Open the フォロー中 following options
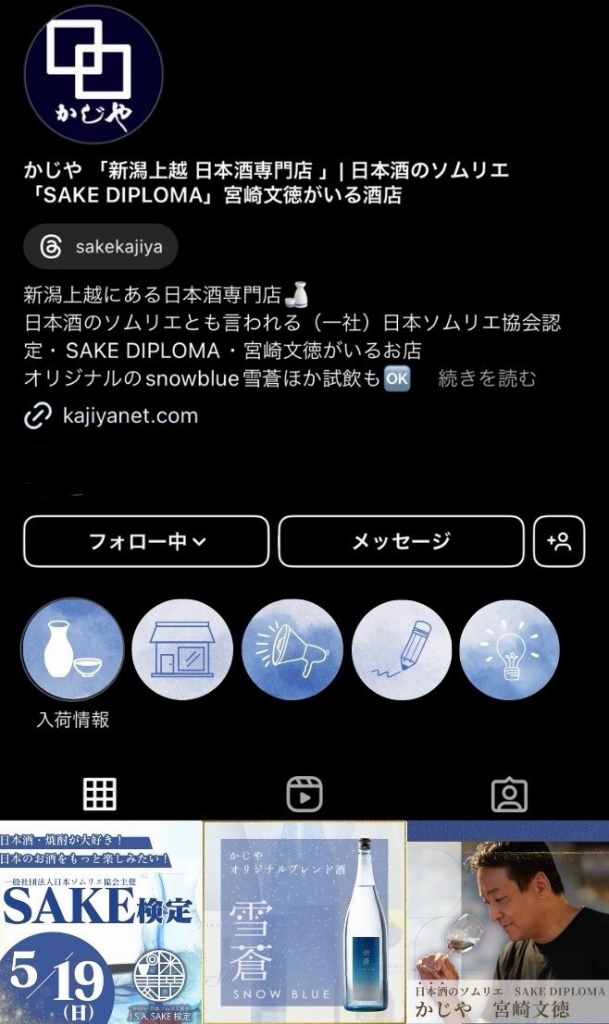The width and height of the screenshot is (609, 1024). click(x=146, y=541)
